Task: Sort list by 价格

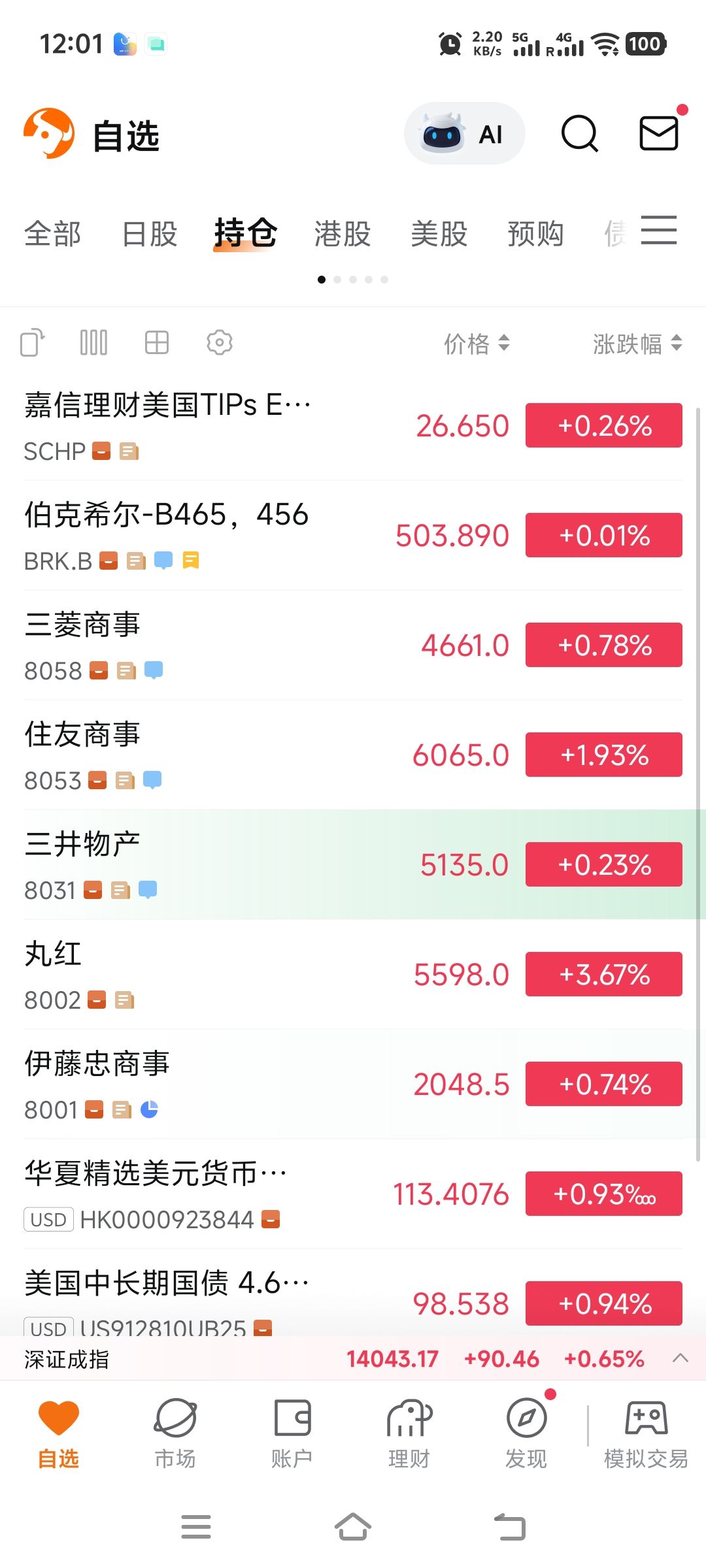Action: pos(476,344)
